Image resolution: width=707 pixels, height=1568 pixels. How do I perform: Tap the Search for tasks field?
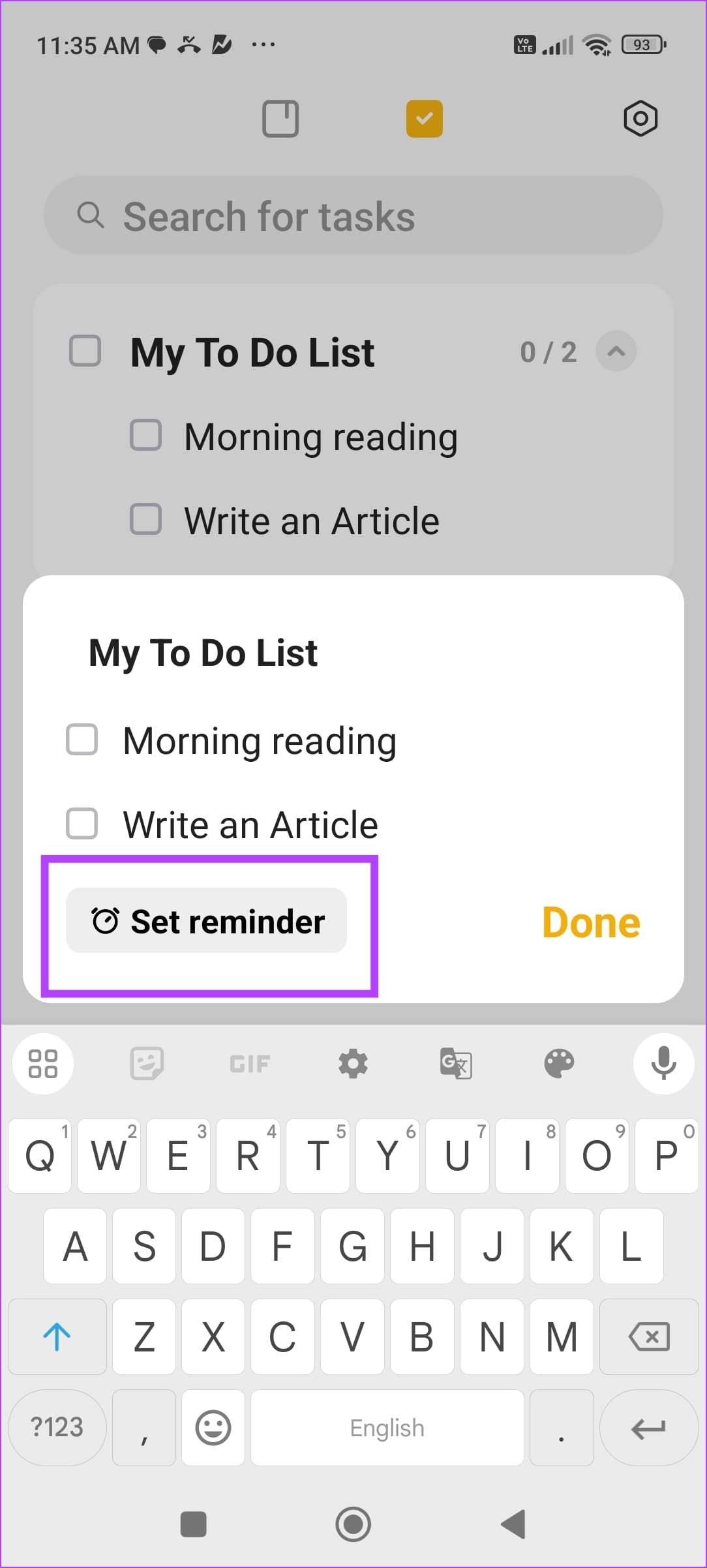(x=353, y=216)
